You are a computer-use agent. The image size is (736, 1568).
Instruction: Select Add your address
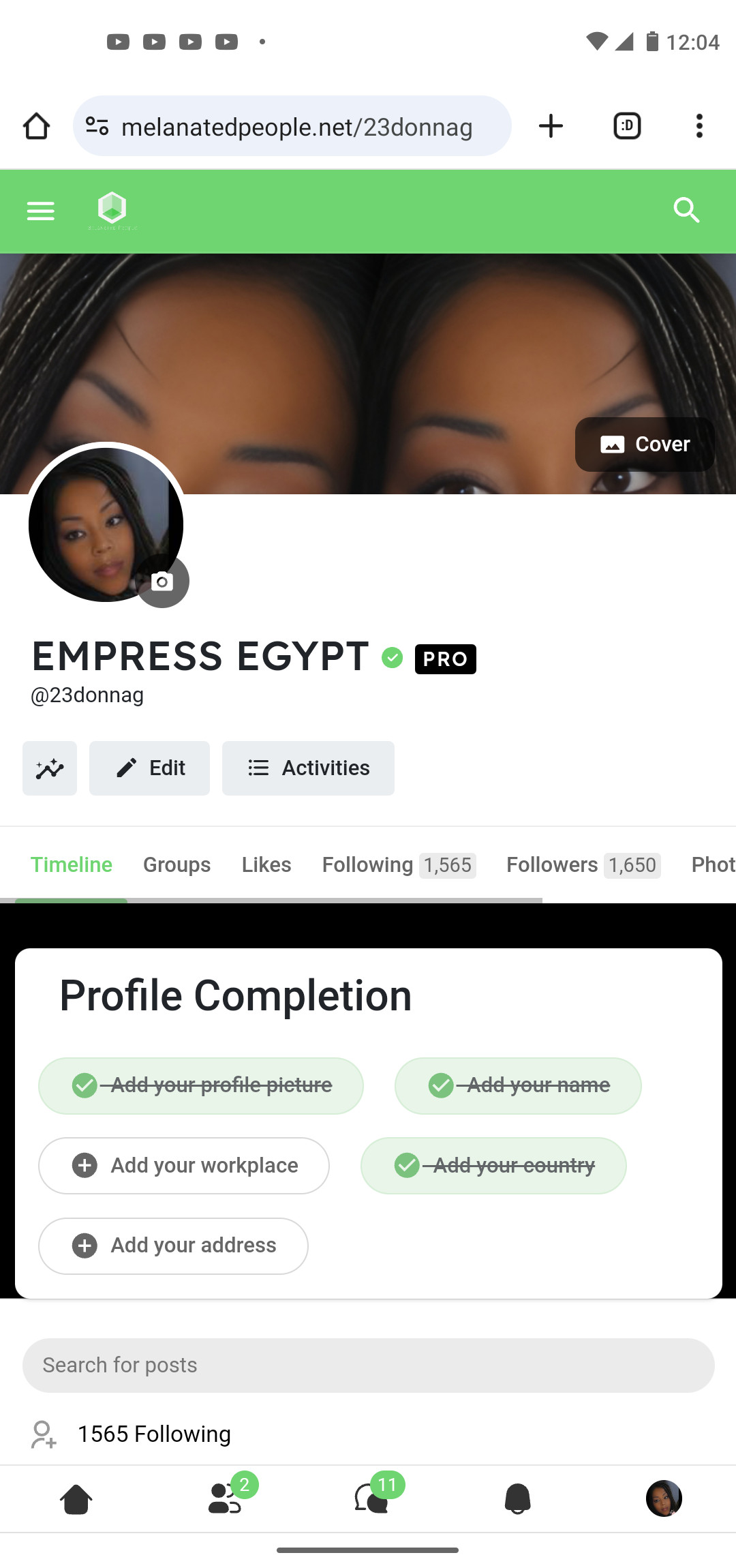(173, 1246)
